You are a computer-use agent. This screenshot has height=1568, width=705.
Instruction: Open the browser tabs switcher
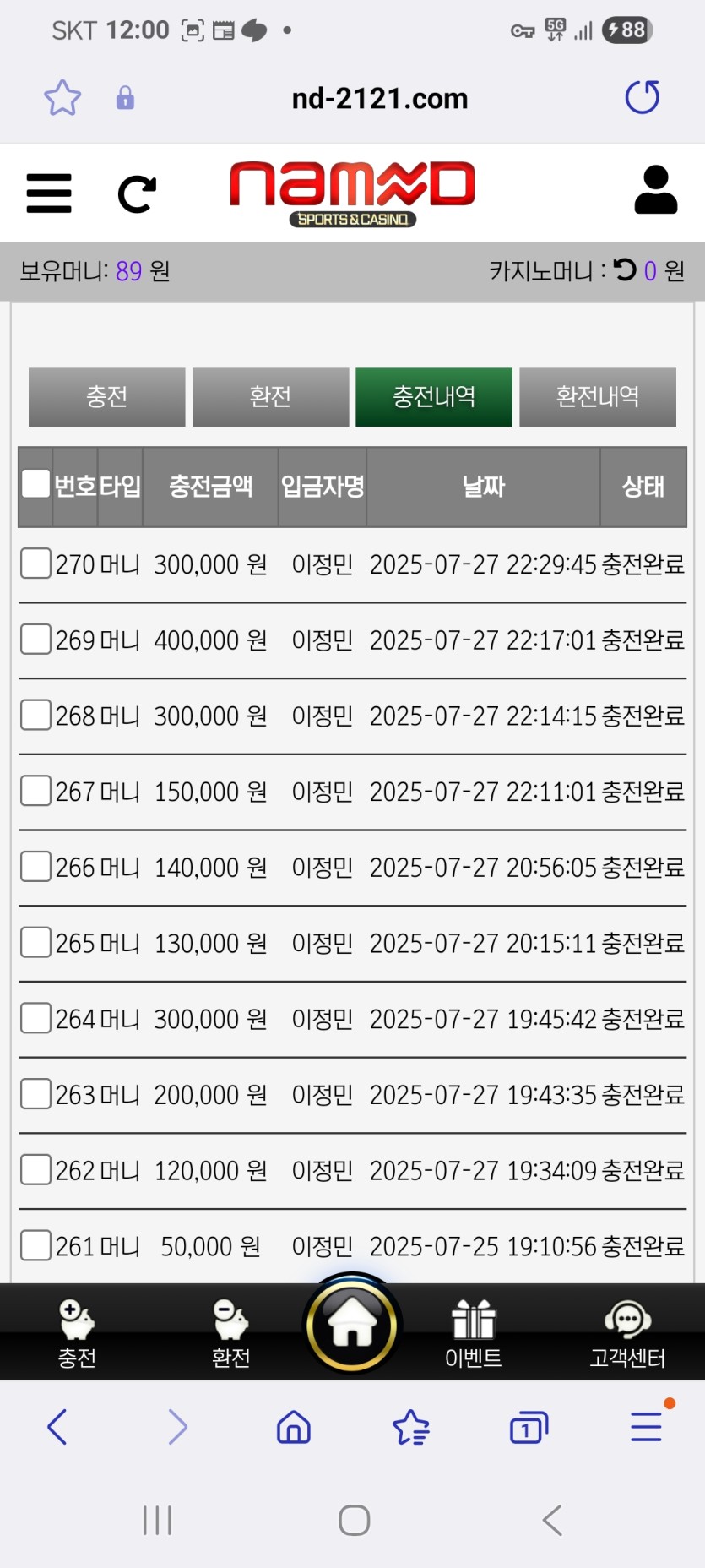pos(529,1428)
